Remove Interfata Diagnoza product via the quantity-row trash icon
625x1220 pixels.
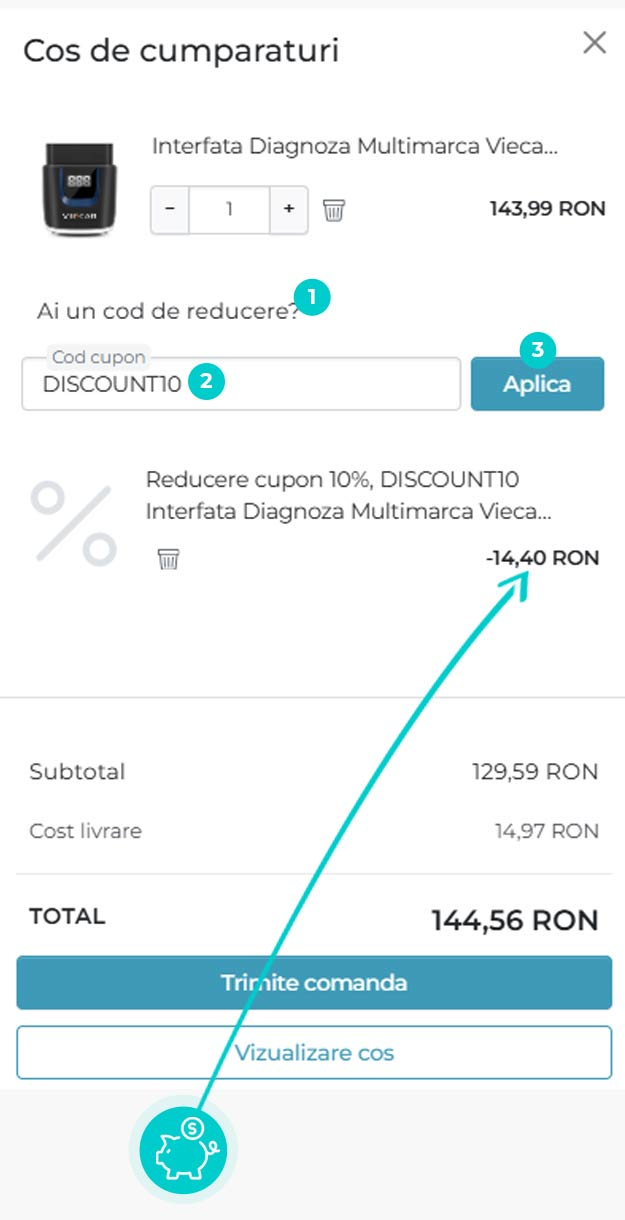(334, 210)
